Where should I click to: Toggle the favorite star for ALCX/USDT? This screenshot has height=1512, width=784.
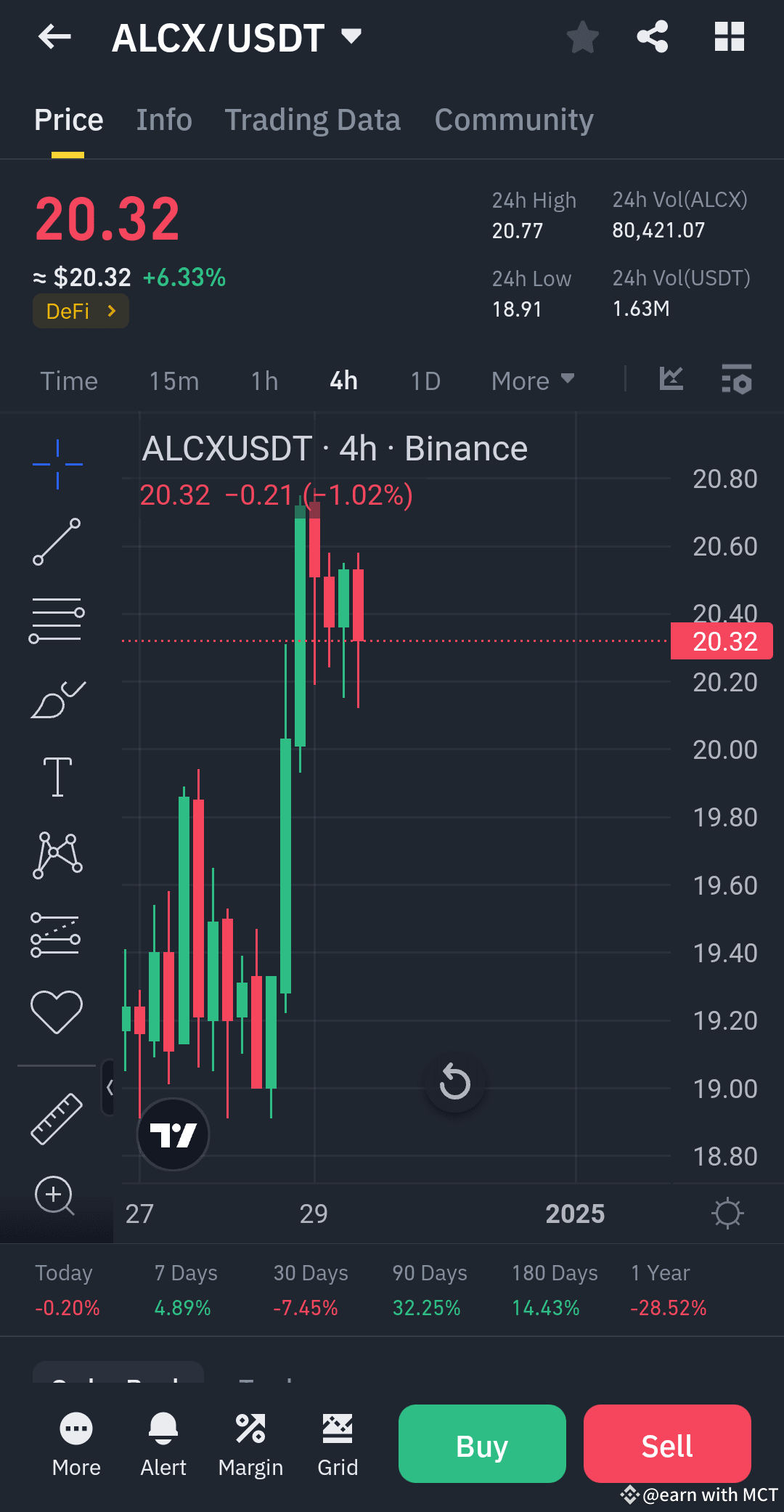582,37
